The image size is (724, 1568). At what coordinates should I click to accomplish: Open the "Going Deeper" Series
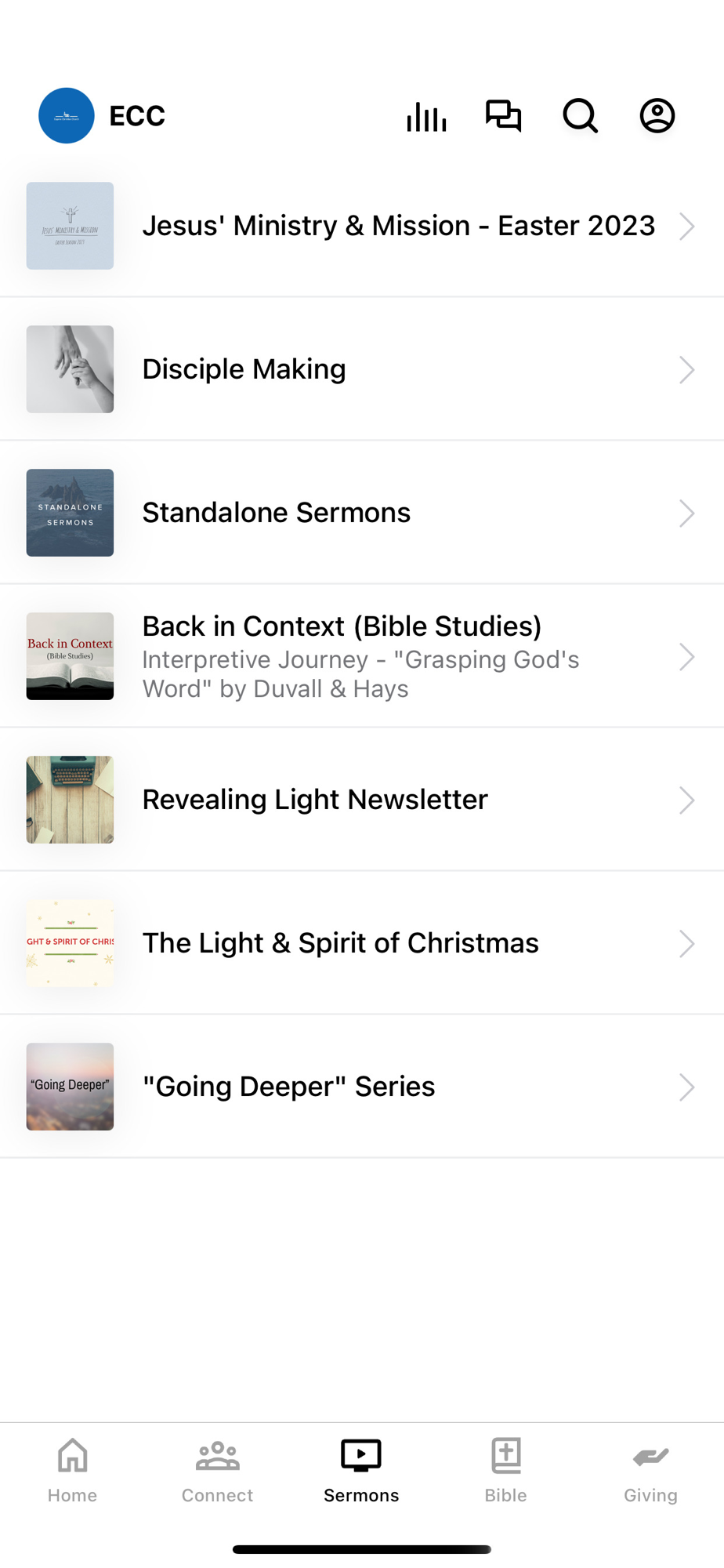coord(362,1087)
